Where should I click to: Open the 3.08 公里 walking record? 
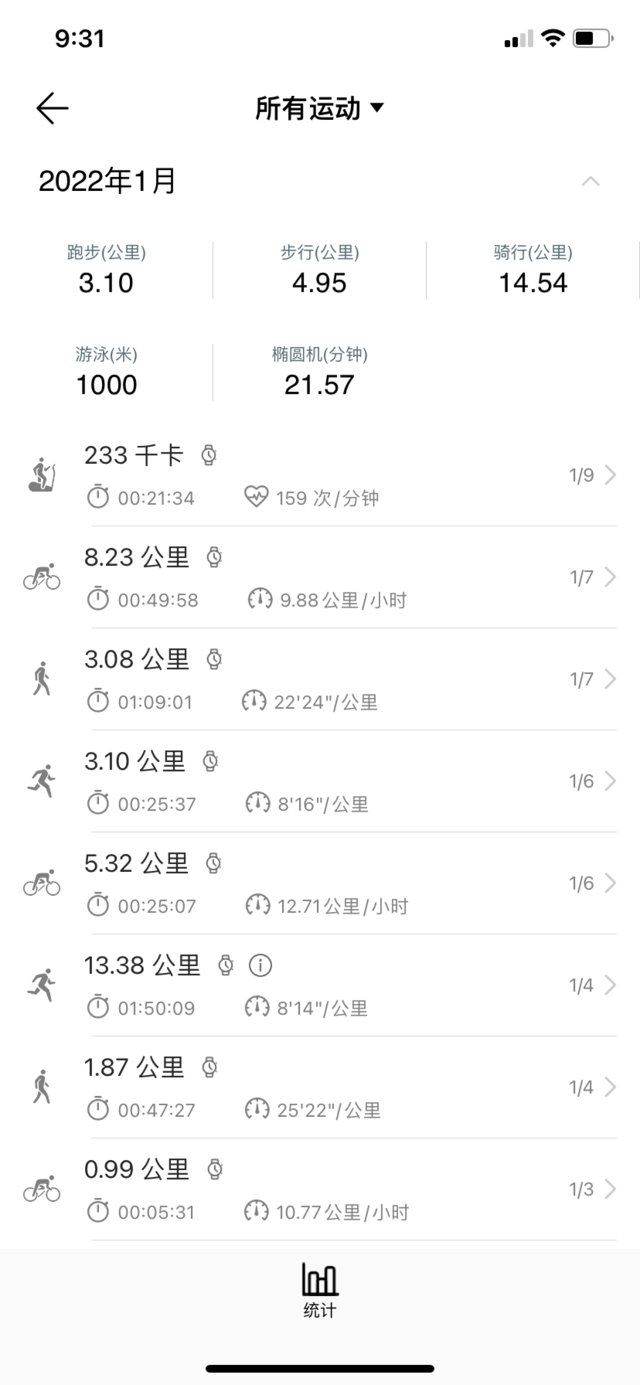click(320, 679)
